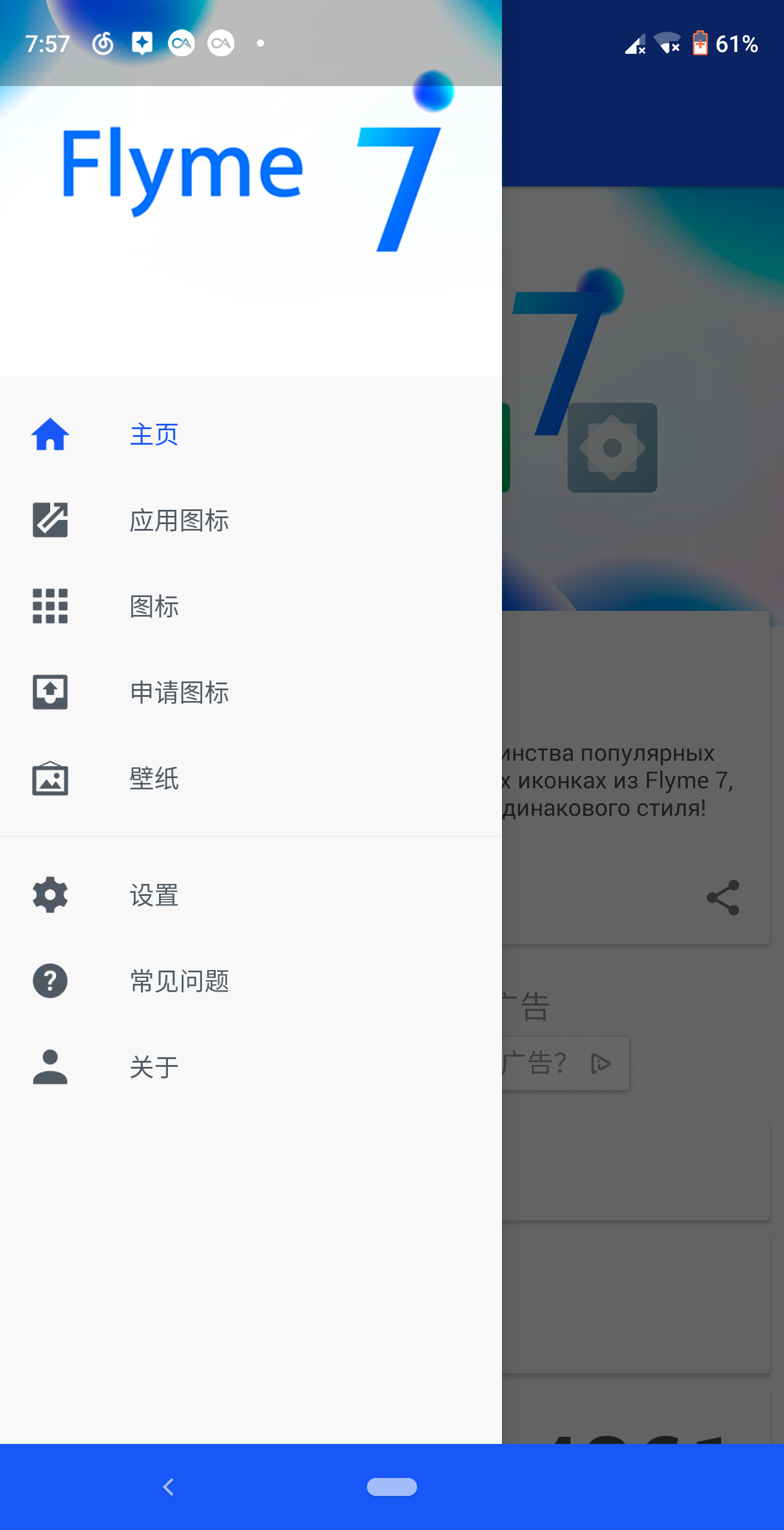This screenshot has height=1530, width=784.
Task: Select the 设置 gear icon
Action: pyautogui.click(x=50, y=895)
